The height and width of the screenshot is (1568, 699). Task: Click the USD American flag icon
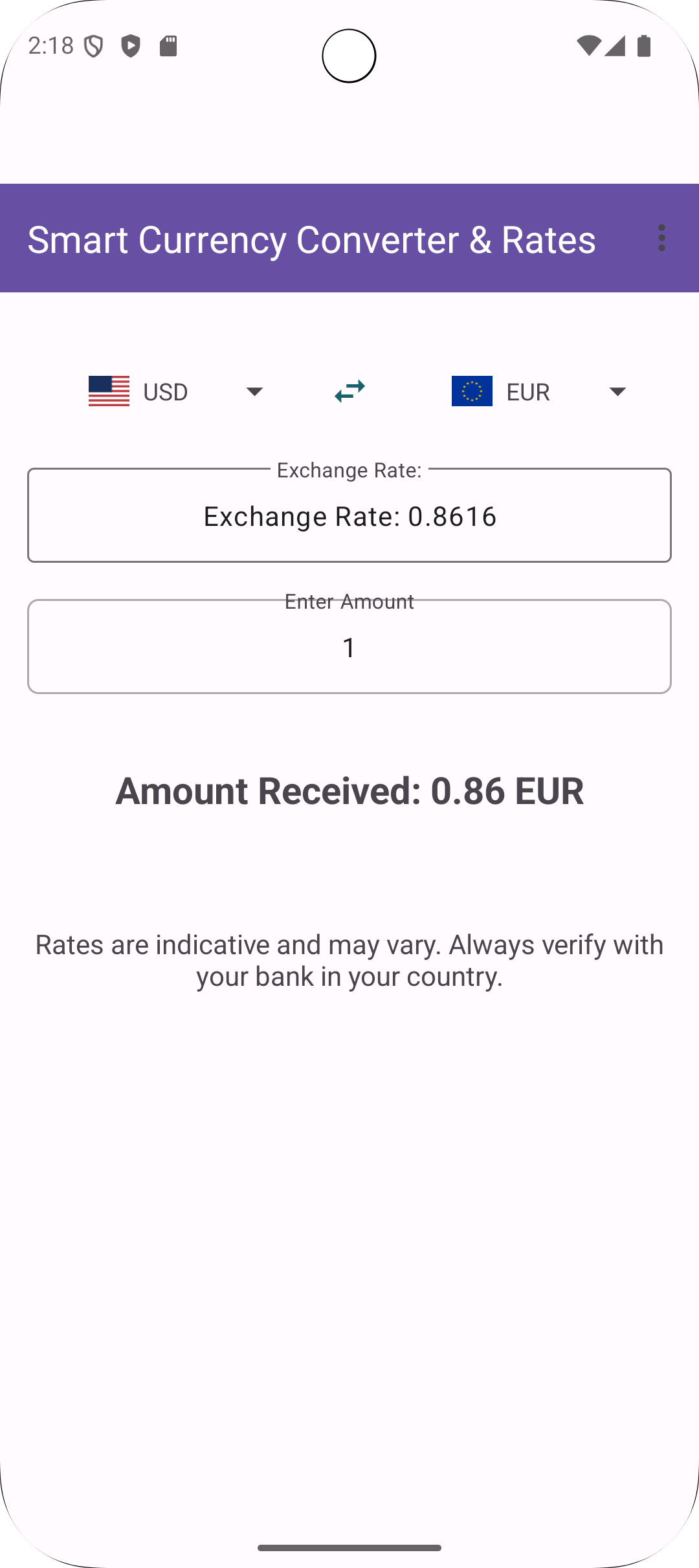[x=109, y=391]
